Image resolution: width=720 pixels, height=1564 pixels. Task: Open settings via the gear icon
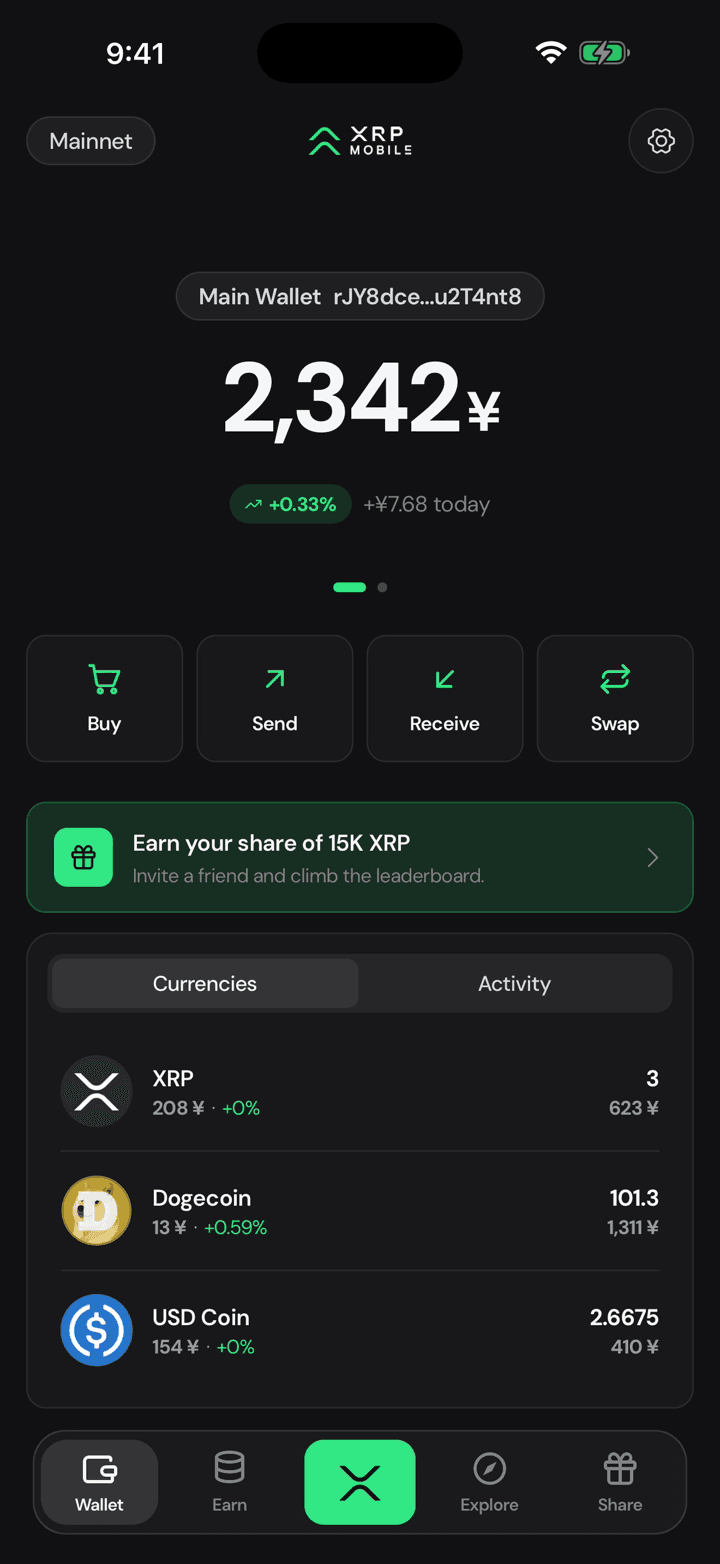coord(660,141)
